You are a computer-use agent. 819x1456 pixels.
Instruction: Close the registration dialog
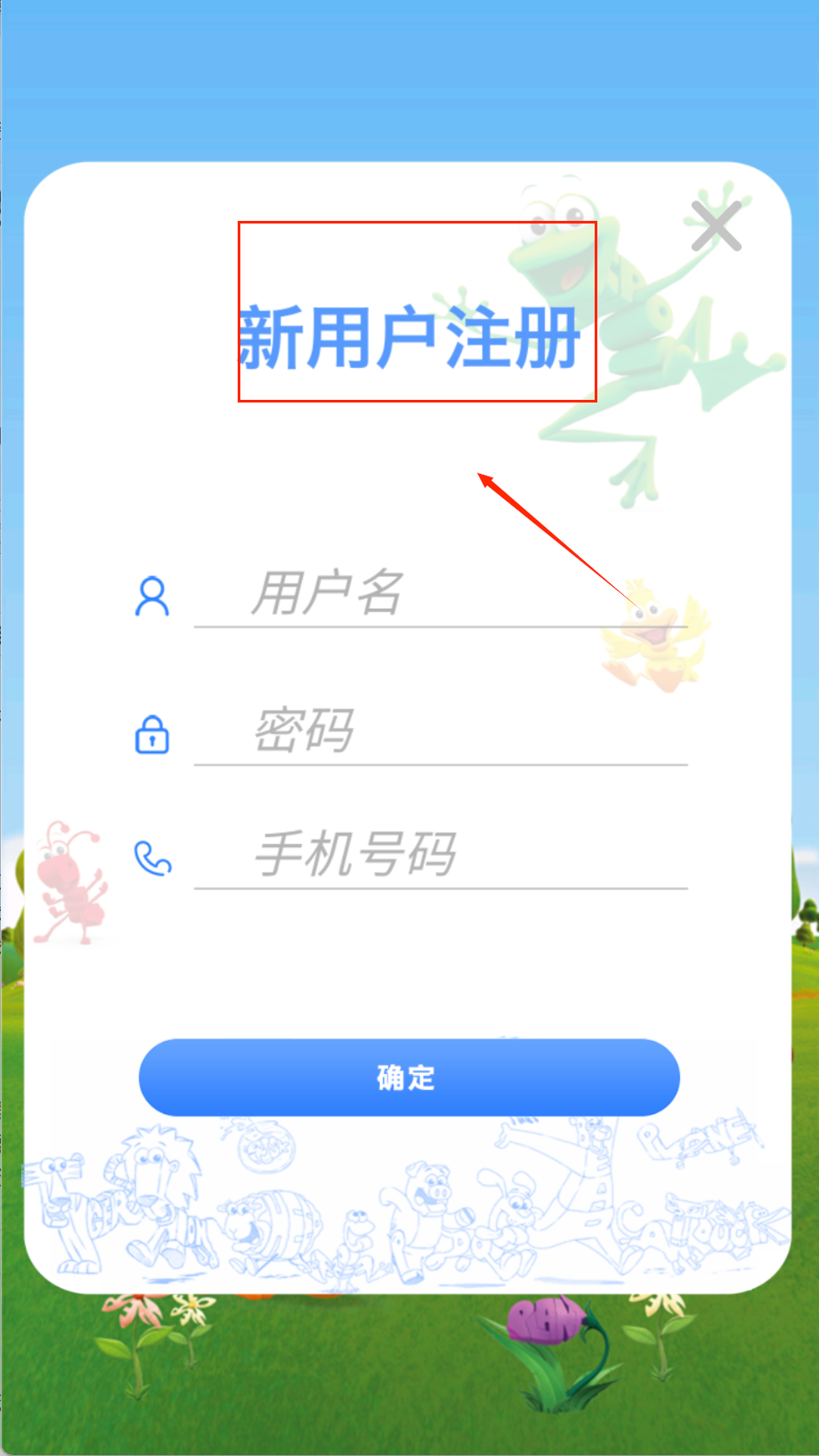716,226
